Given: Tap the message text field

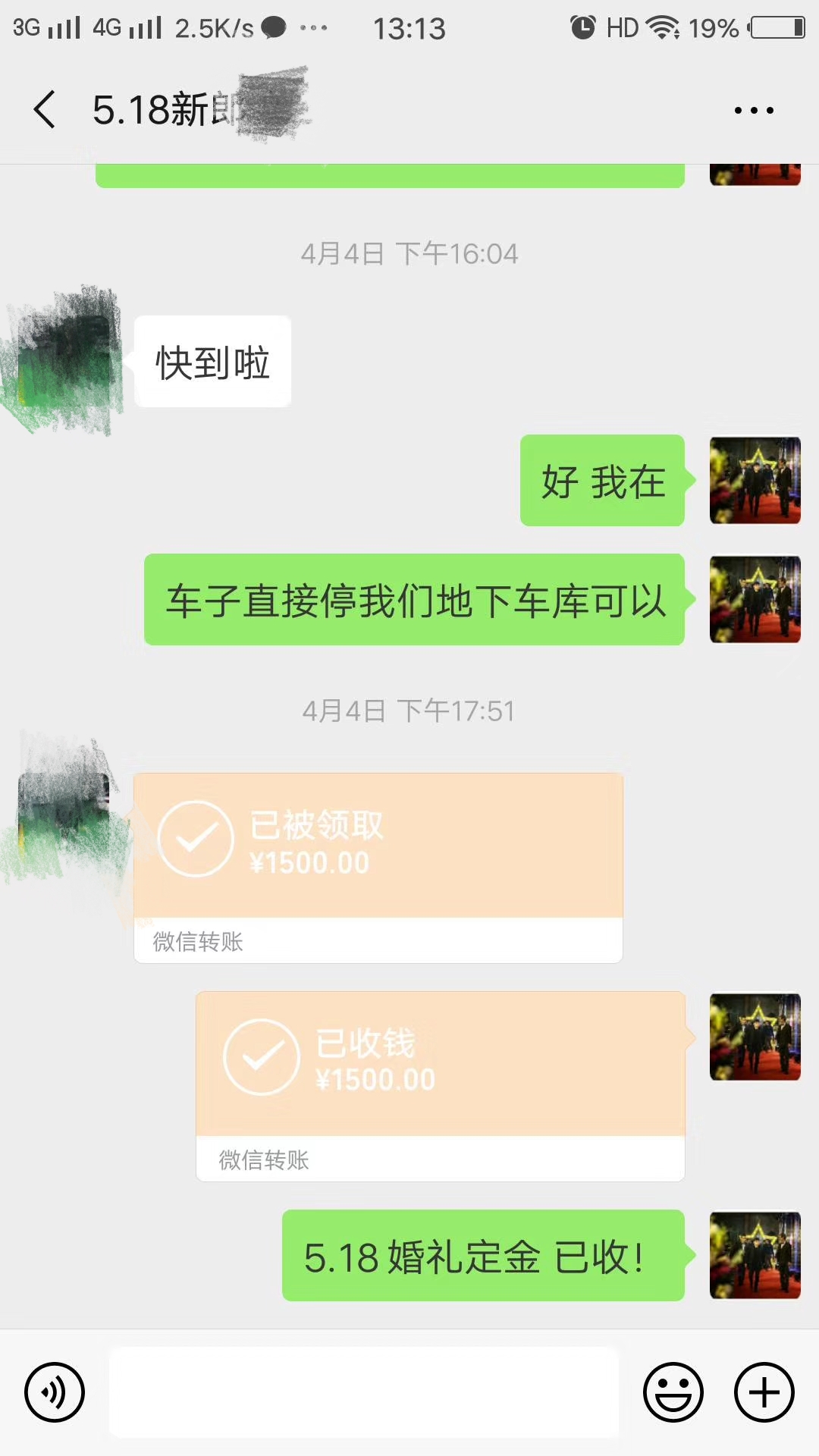Looking at the screenshot, I should (x=364, y=1392).
